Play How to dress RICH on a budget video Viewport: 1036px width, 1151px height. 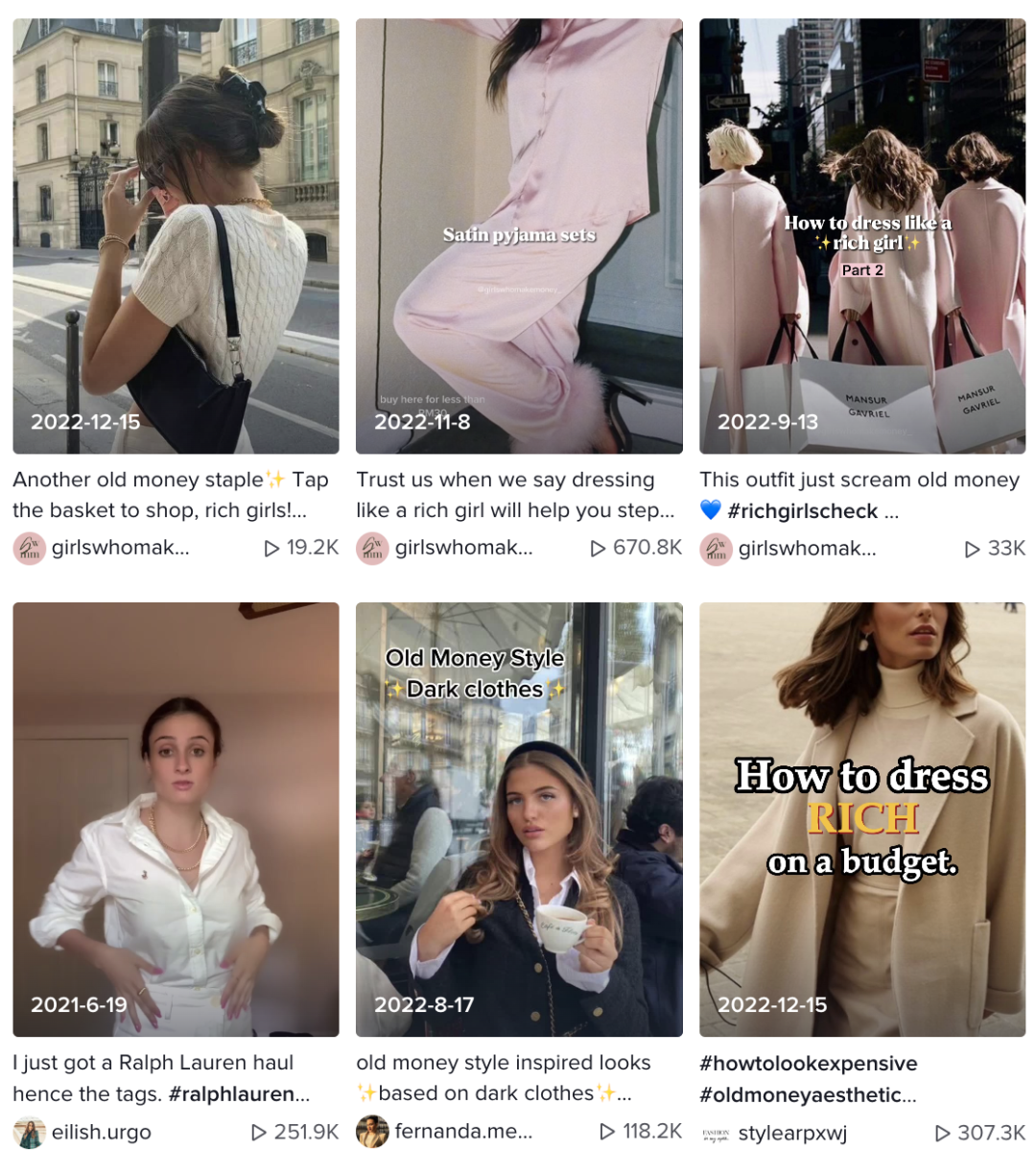[x=862, y=818]
